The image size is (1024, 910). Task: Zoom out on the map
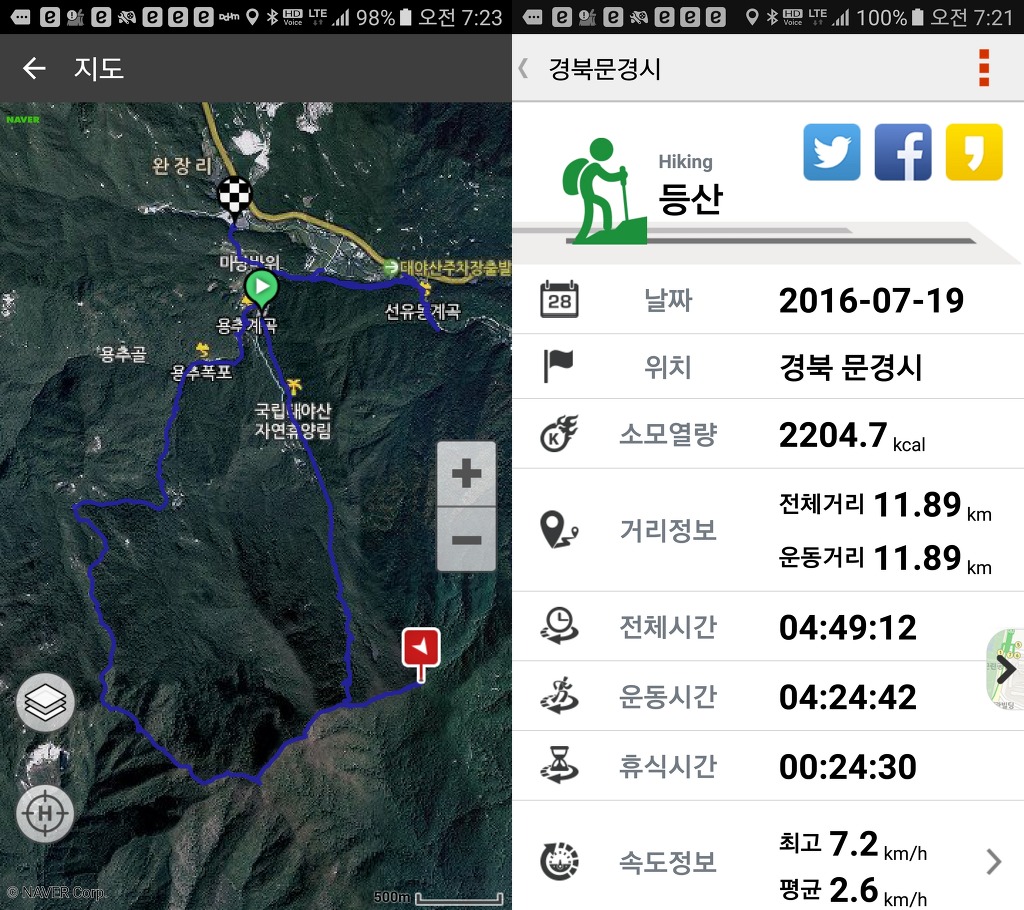coord(466,540)
